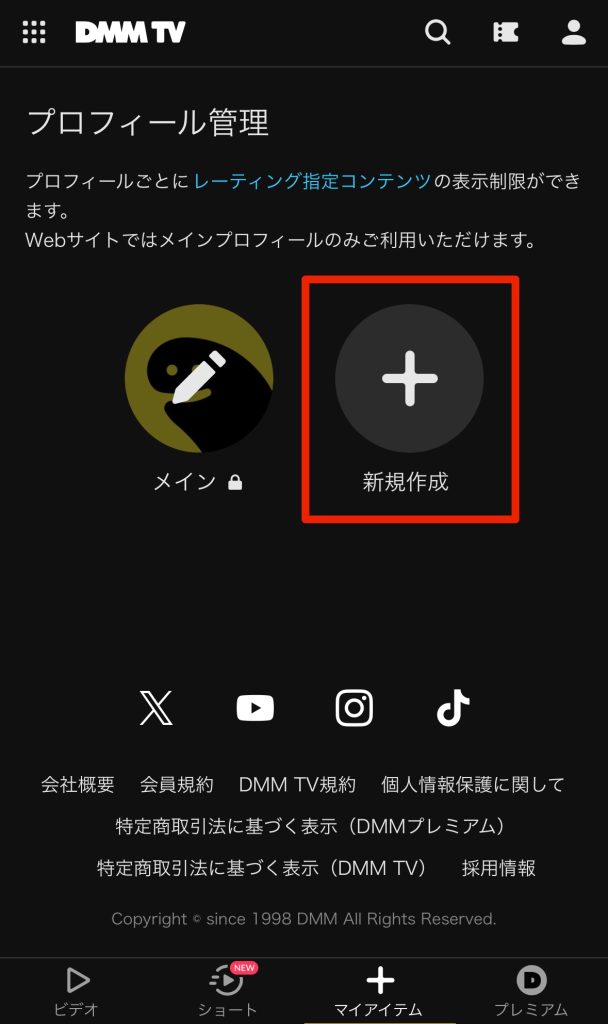Open the TikTok social link
This screenshot has width=608, height=1024.
[x=452, y=709]
